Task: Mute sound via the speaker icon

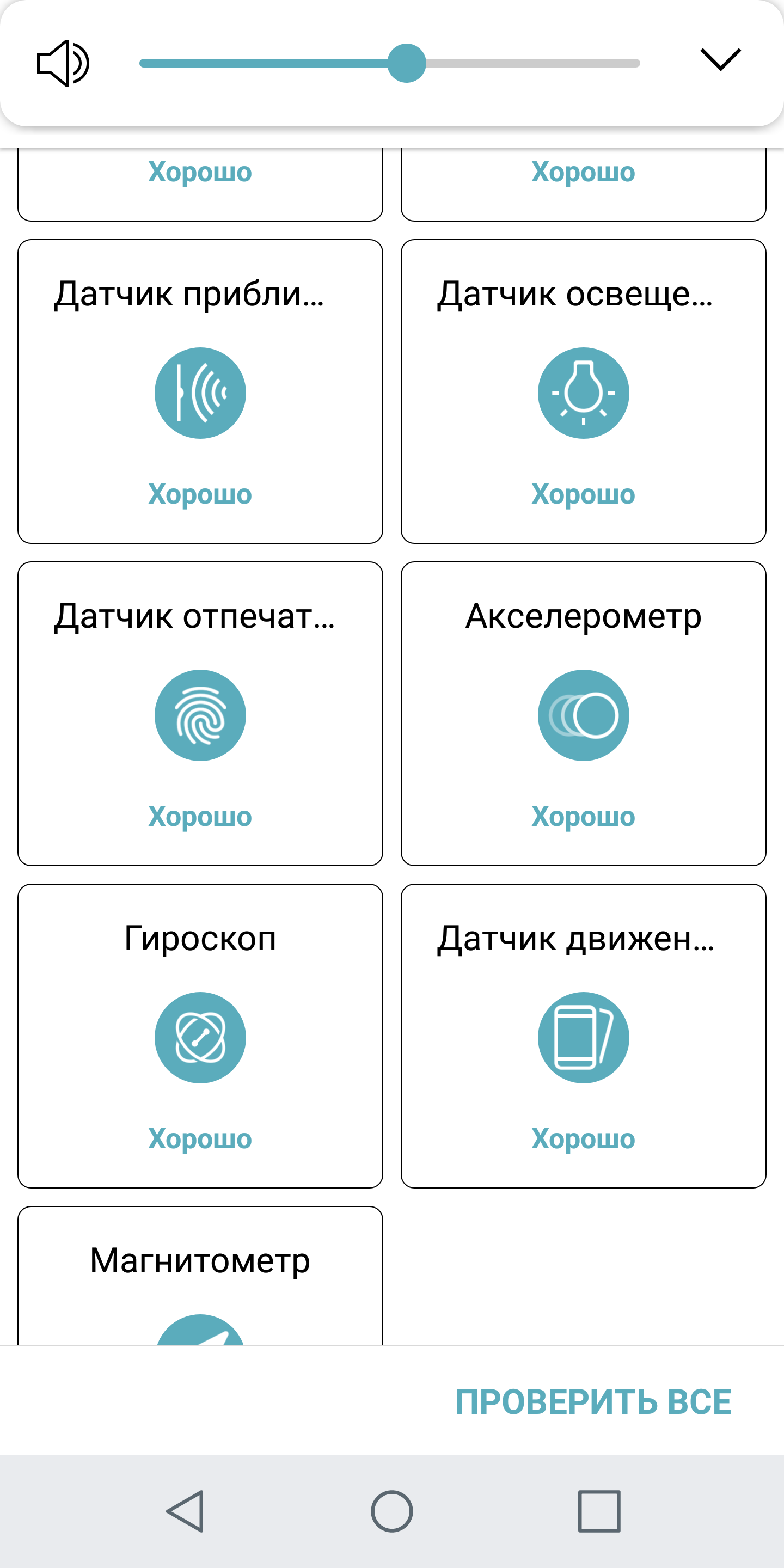Action: coord(63,63)
